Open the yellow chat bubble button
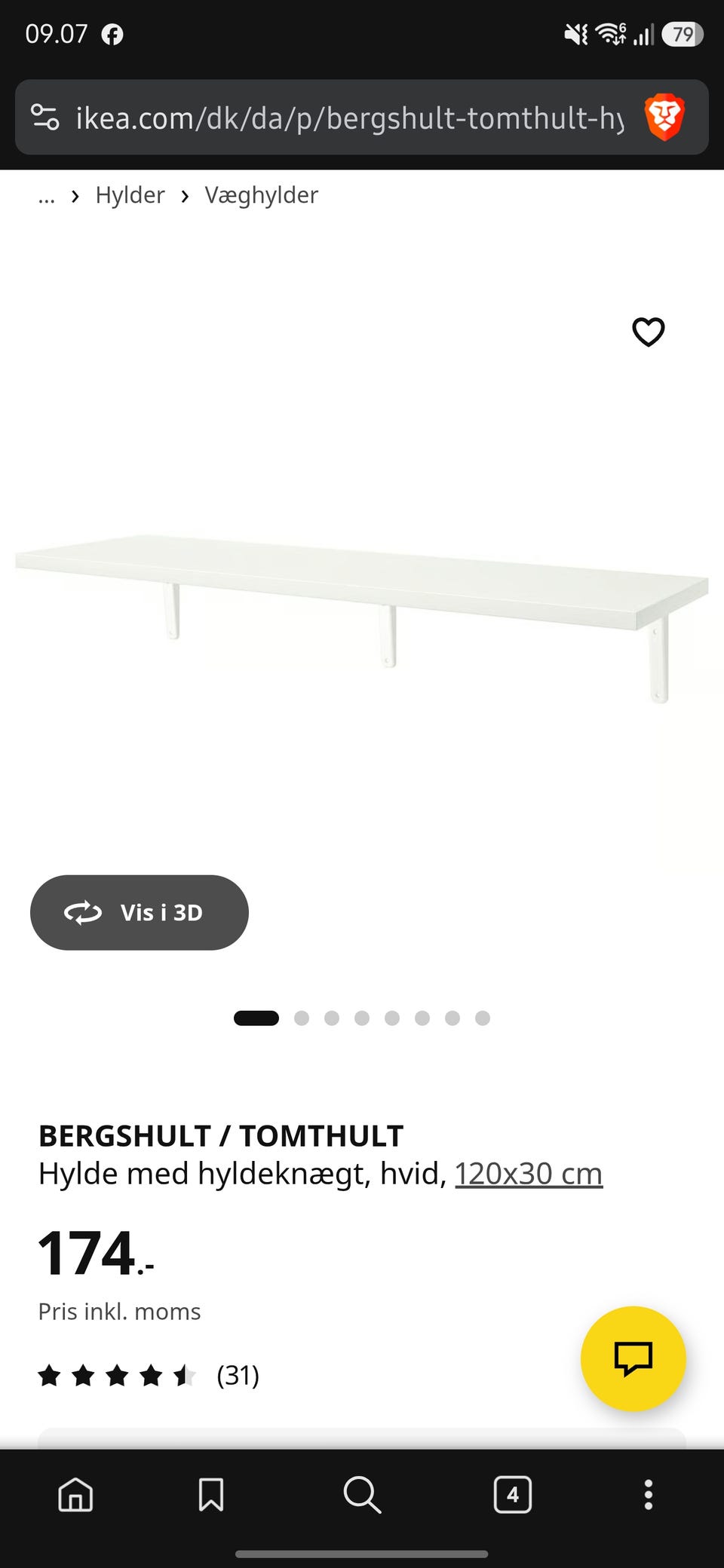 pos(633,1358)
